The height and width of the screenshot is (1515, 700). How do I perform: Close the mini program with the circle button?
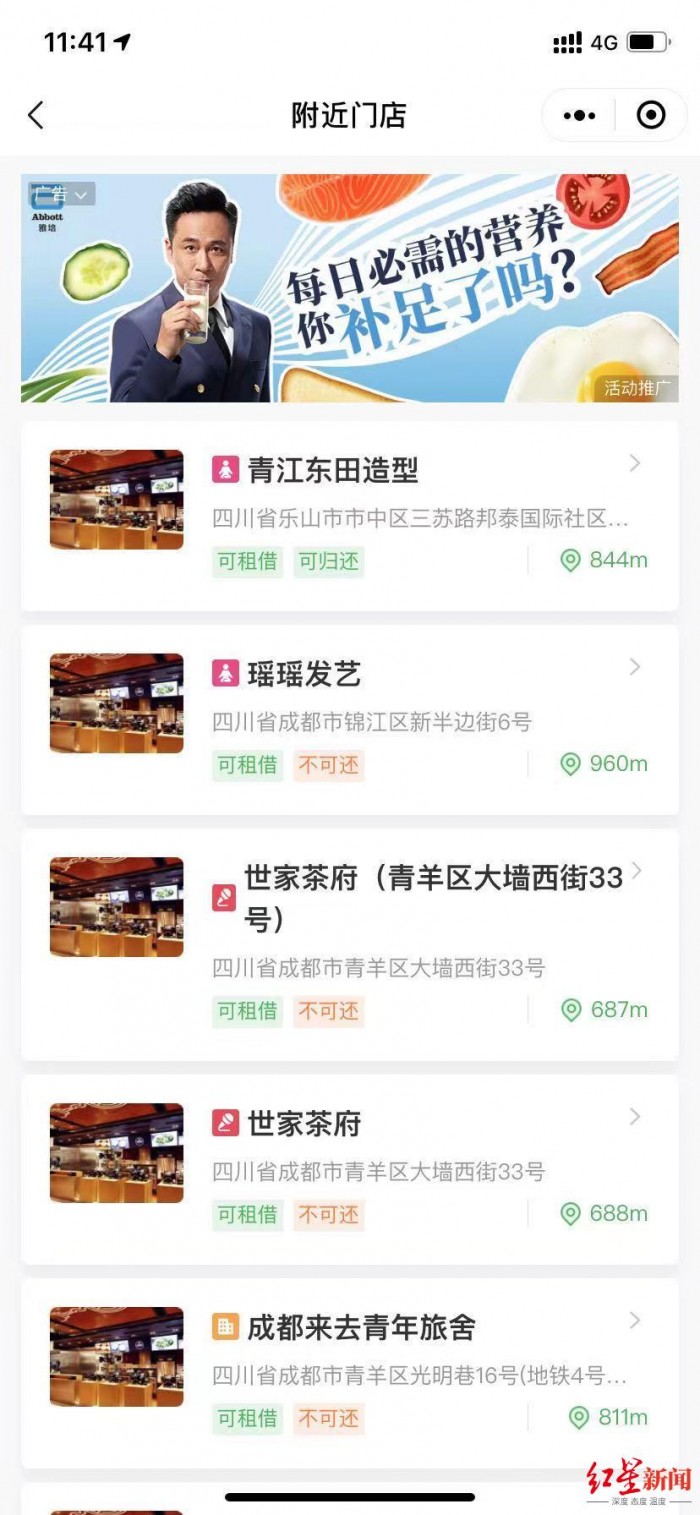coord(651,116)
